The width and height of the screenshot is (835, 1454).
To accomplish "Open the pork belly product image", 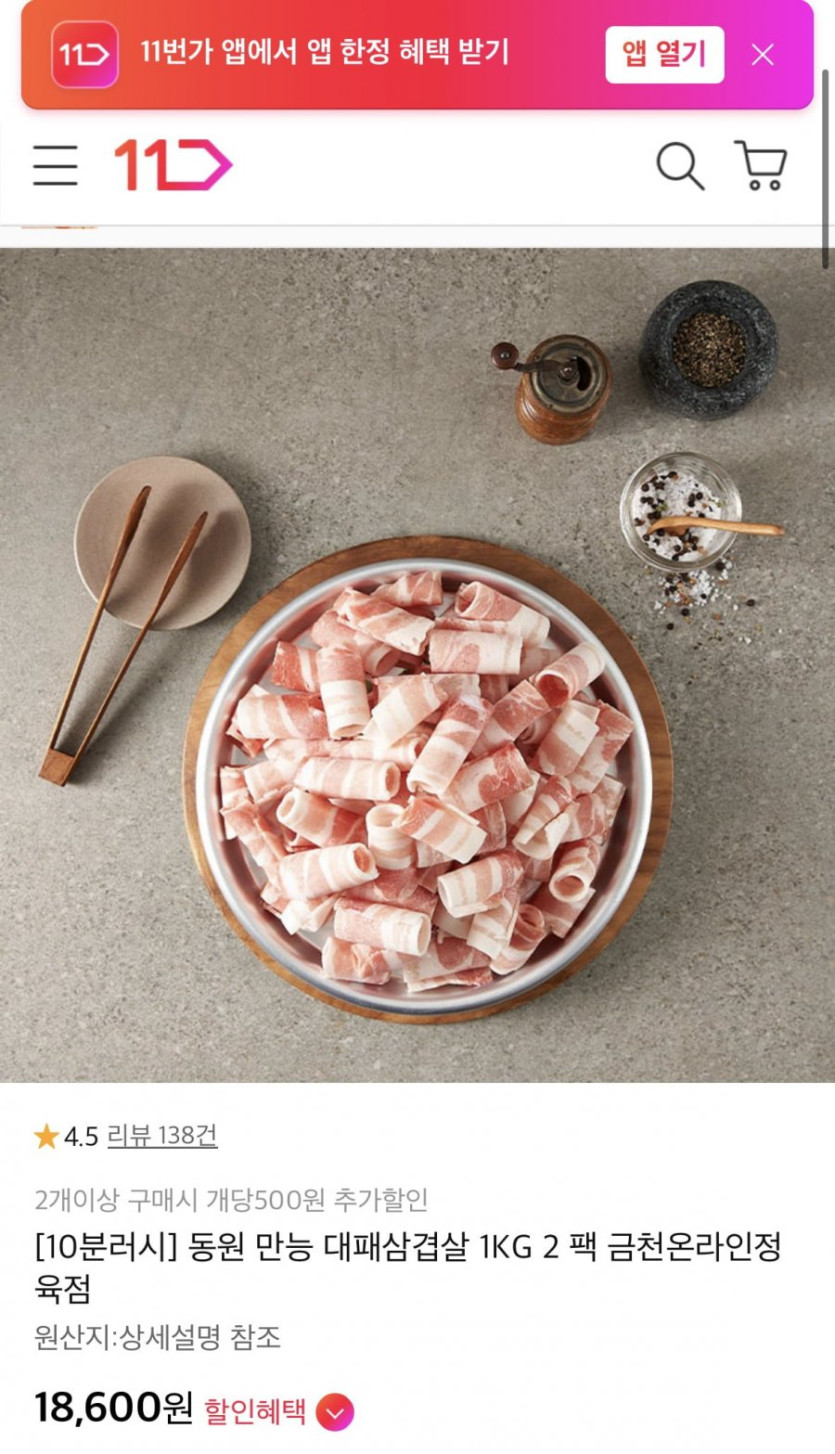I will point(417,665).
